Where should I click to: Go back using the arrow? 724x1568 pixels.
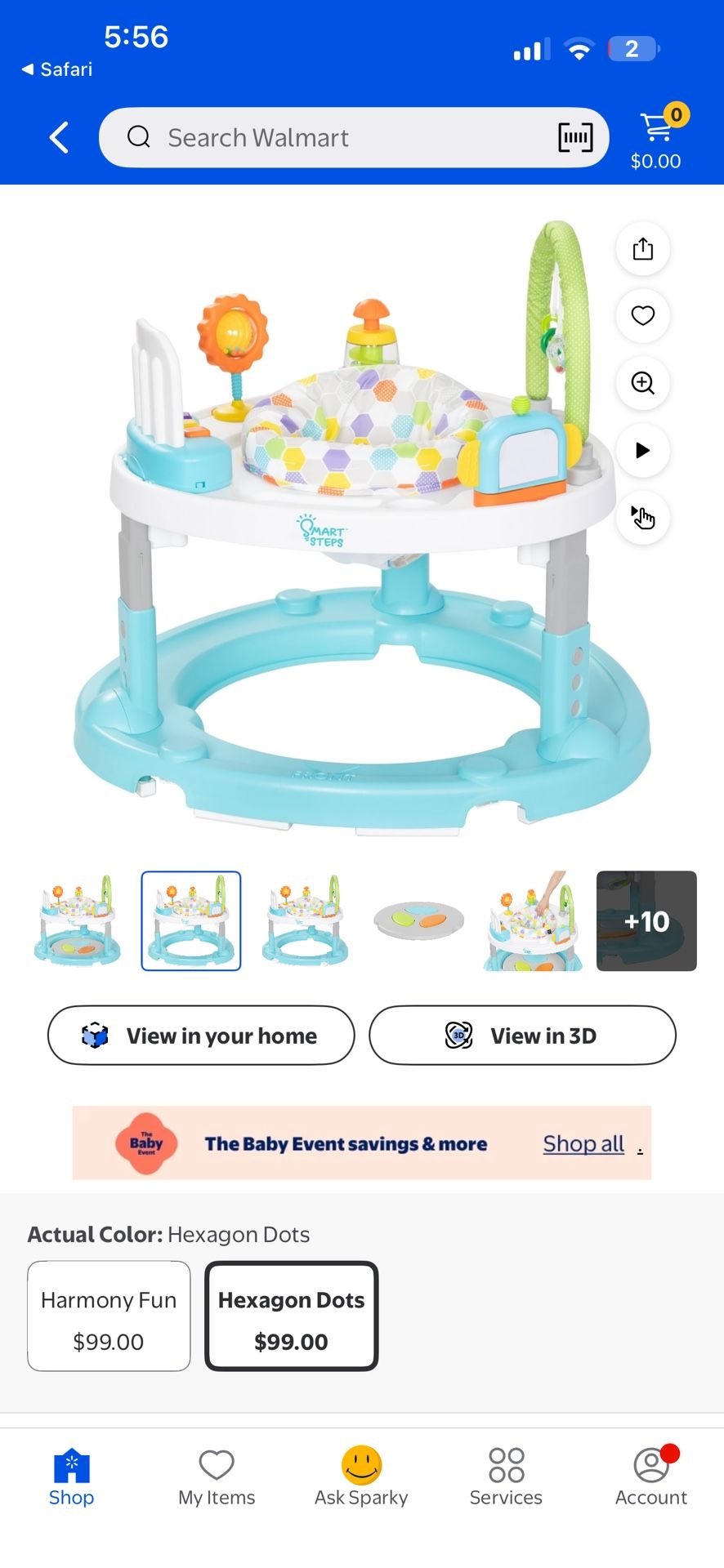(59, 138)
